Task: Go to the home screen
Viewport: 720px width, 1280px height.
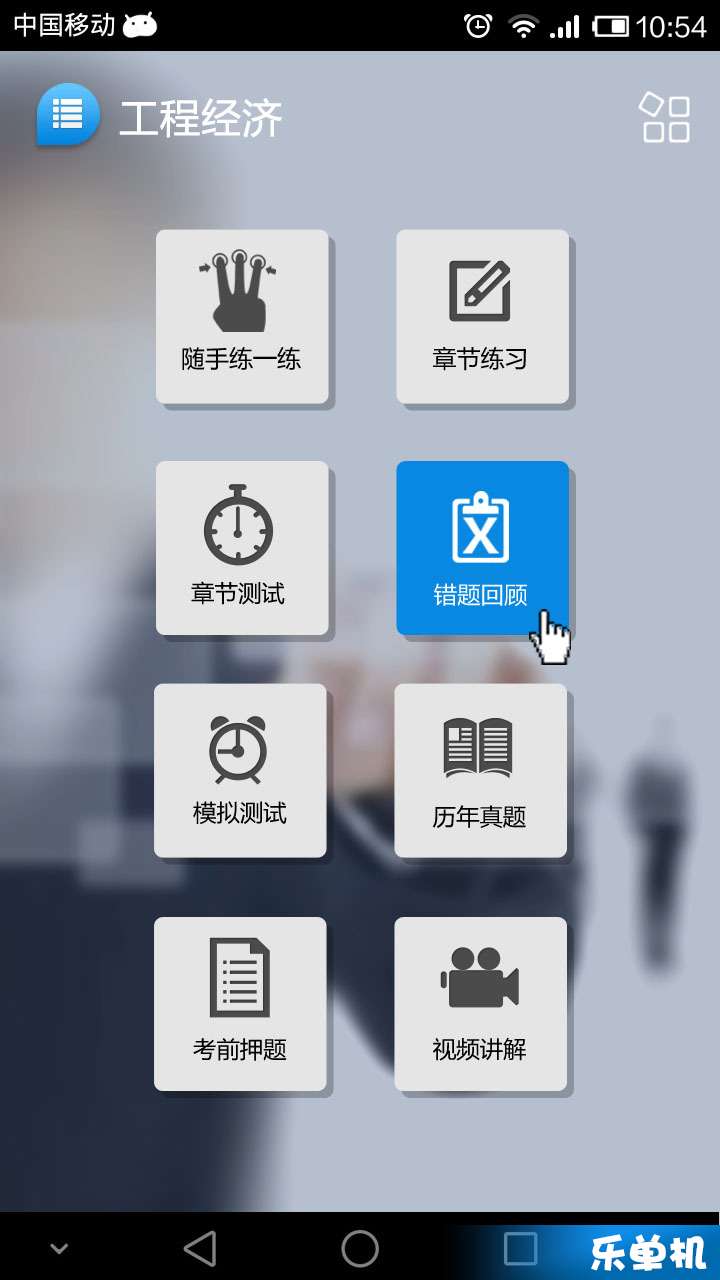Action: [360, 1248]
